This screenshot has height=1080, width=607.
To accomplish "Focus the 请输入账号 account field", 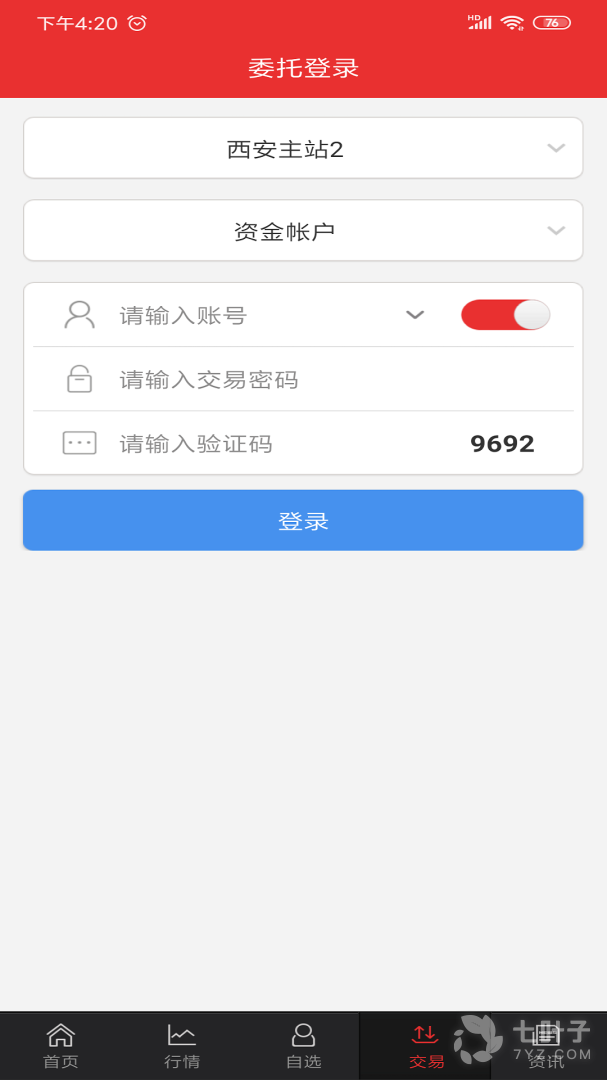I will [250, 316].
